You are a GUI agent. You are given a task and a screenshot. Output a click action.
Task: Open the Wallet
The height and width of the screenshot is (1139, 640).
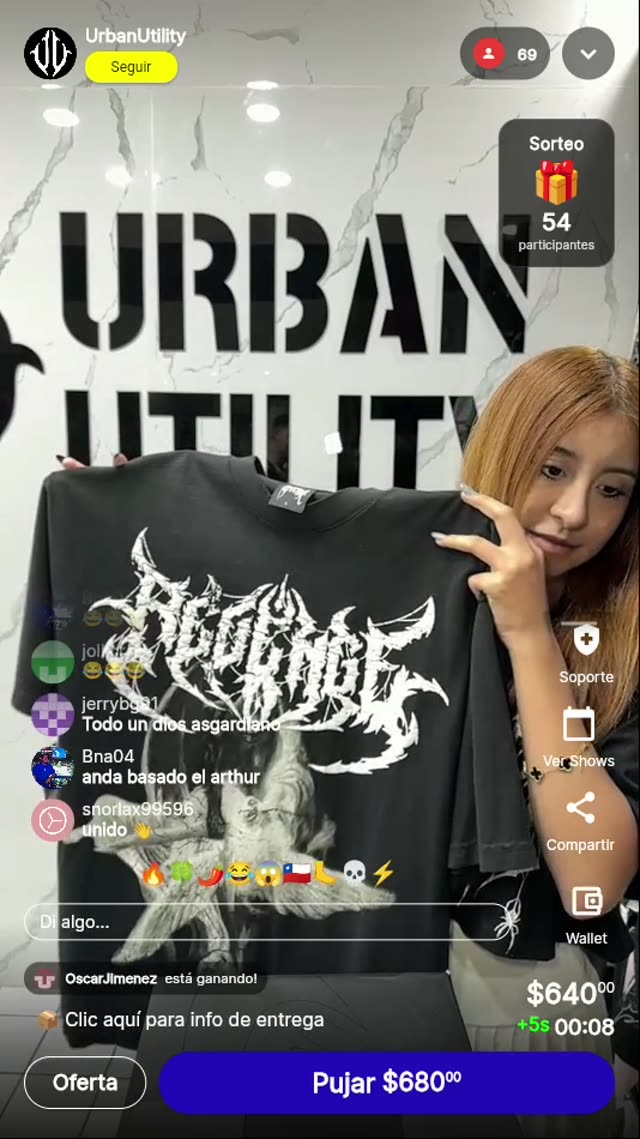(x=586, y=914)
